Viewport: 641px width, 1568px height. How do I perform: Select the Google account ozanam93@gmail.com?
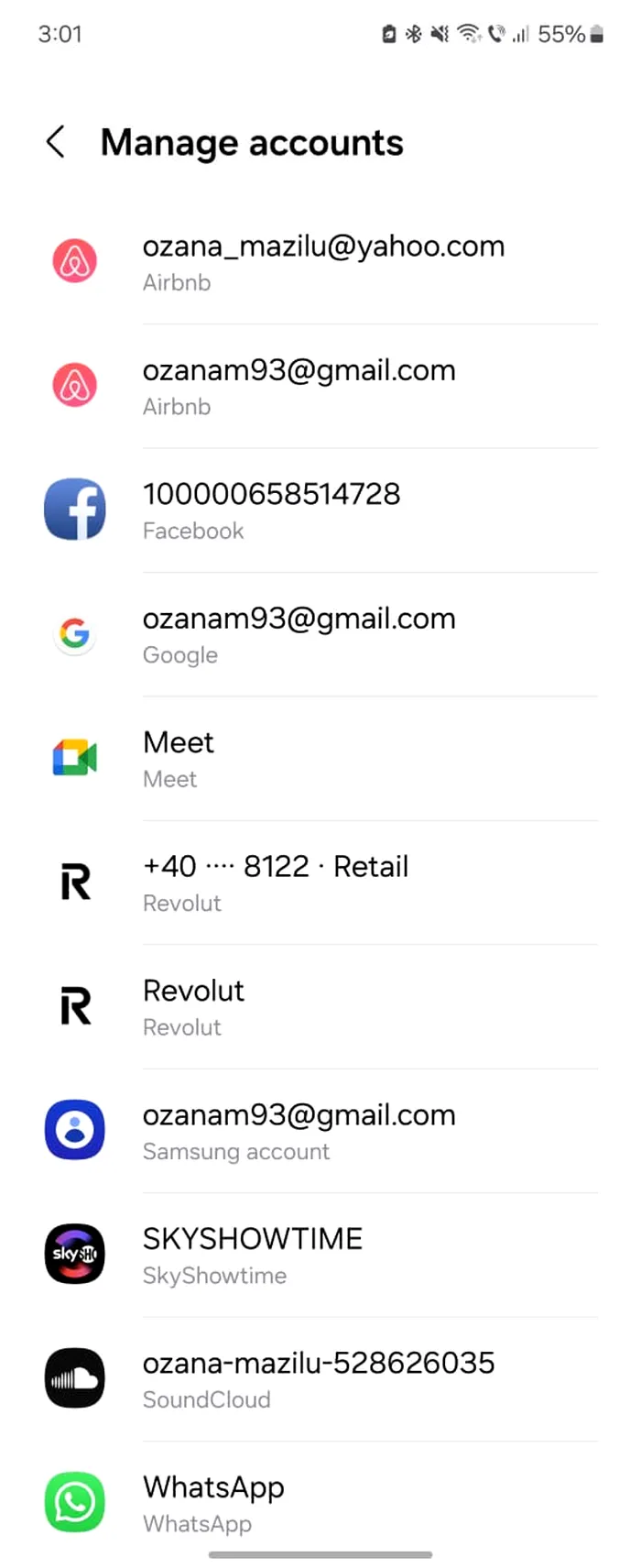tap(299, 634)
